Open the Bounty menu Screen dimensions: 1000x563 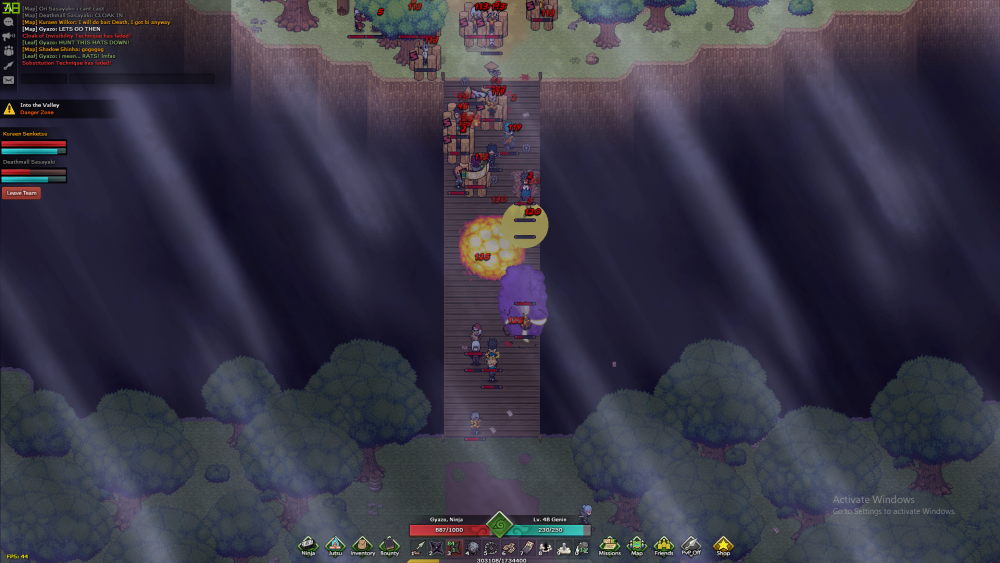(389, 545)
